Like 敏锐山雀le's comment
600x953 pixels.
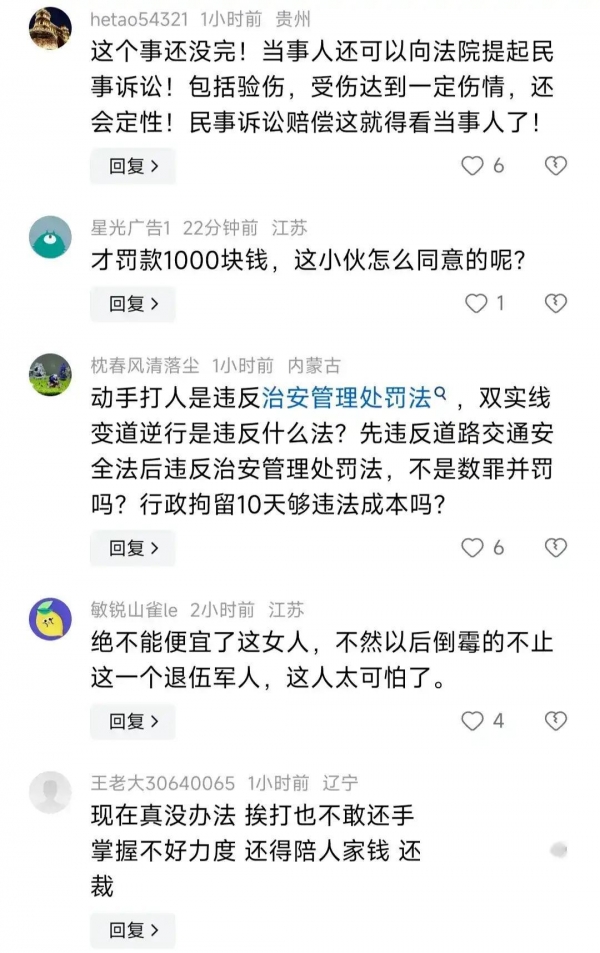473,720
